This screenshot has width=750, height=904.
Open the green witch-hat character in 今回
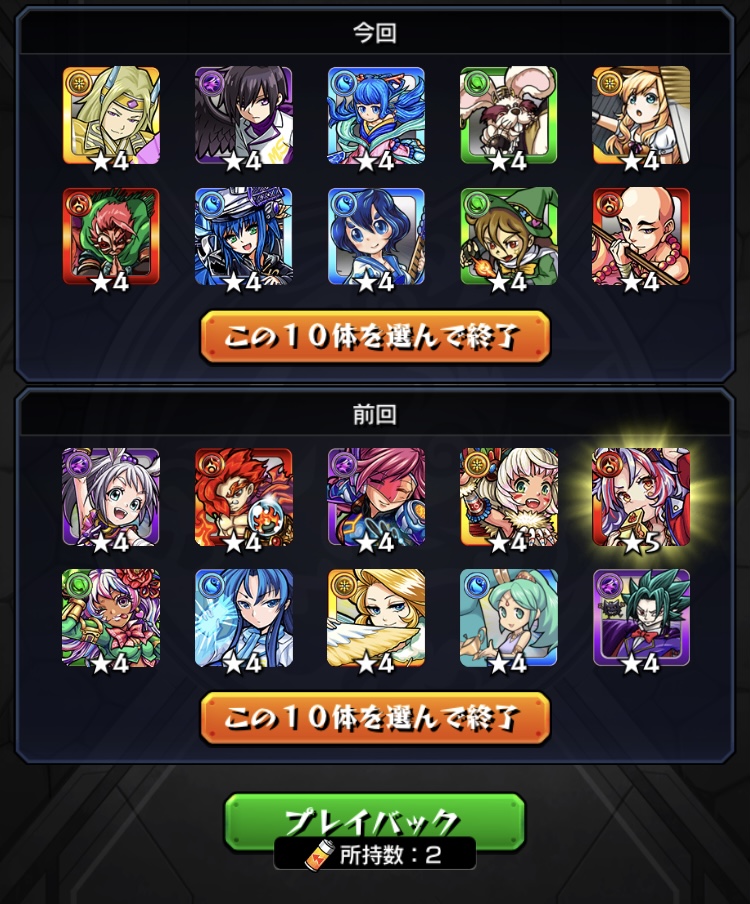(509, 237)
